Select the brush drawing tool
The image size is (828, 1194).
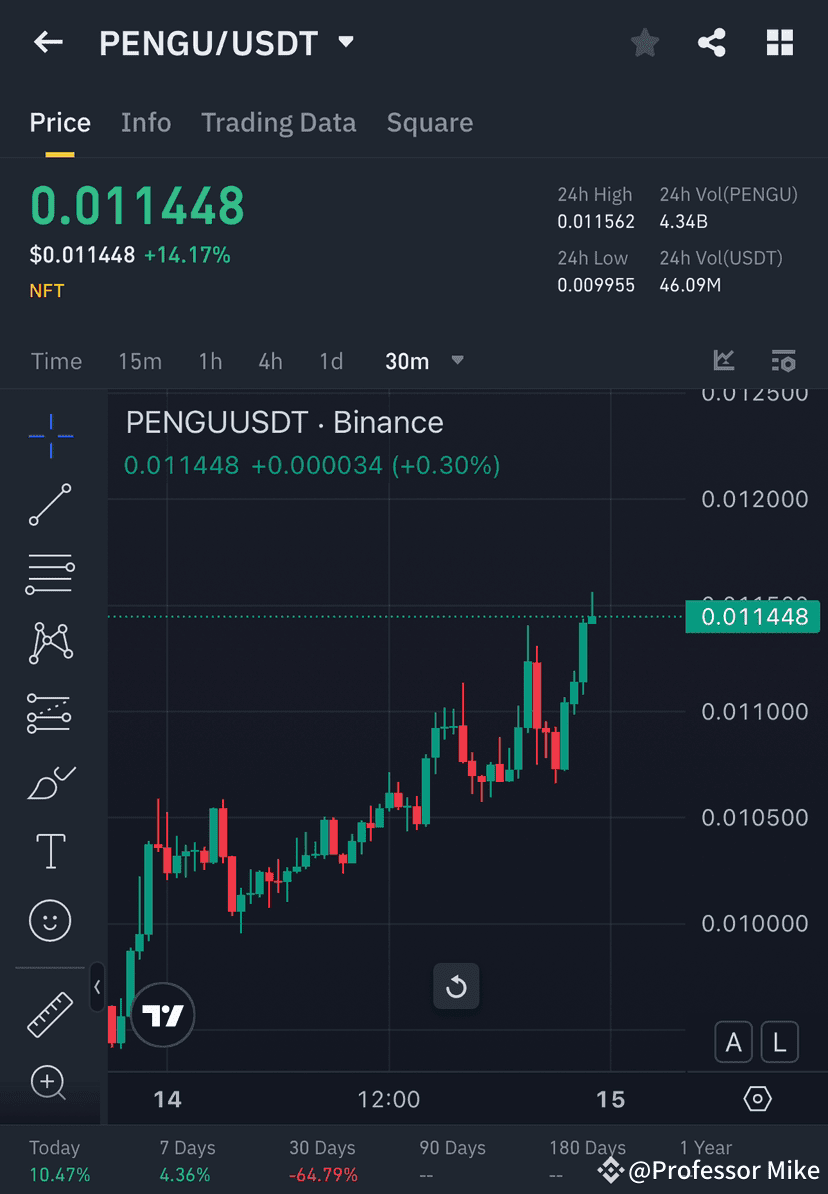pyautogui.click(x=50, y=781)
